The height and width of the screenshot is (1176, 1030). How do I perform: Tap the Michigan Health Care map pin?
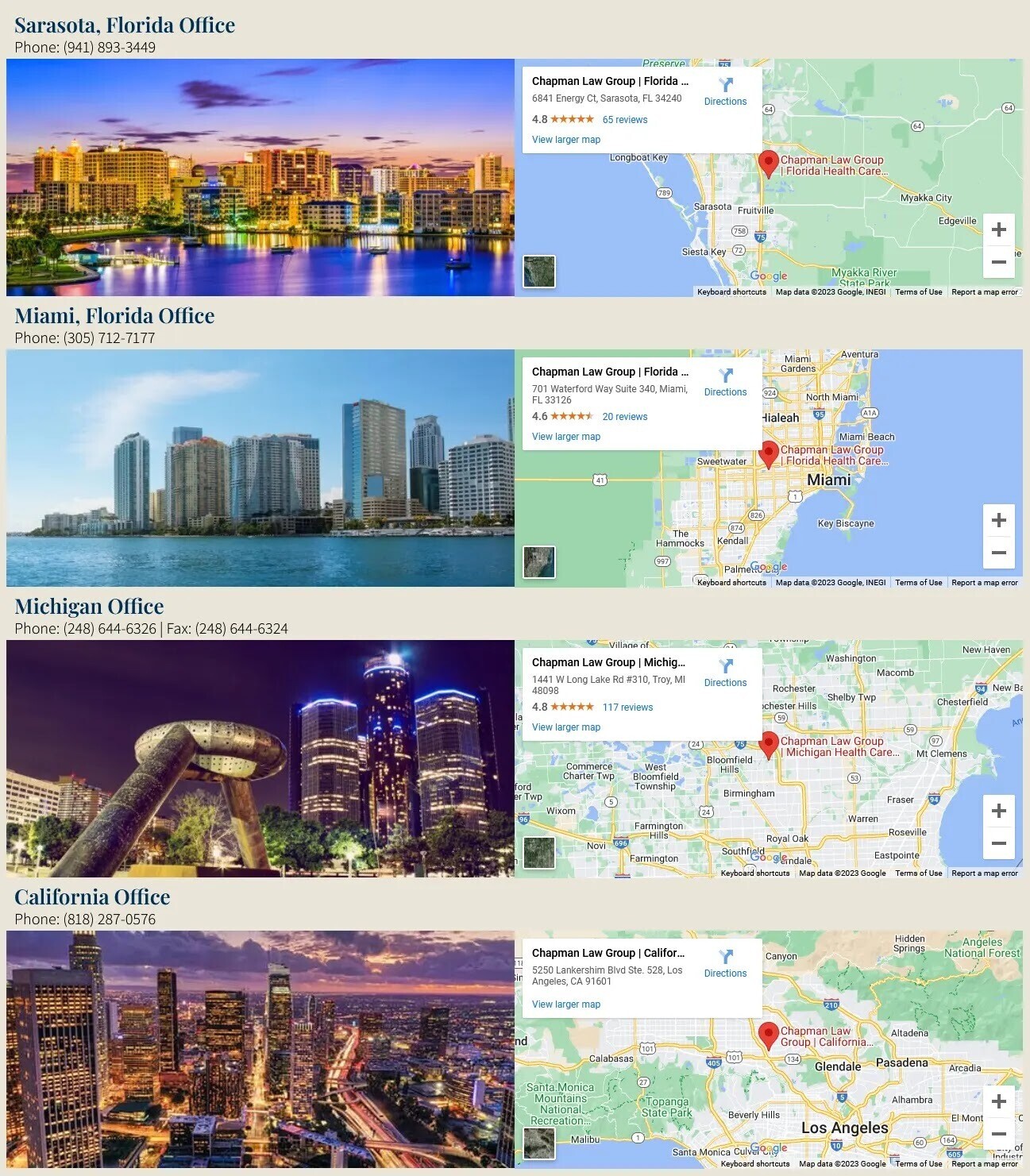pos(768,744)
